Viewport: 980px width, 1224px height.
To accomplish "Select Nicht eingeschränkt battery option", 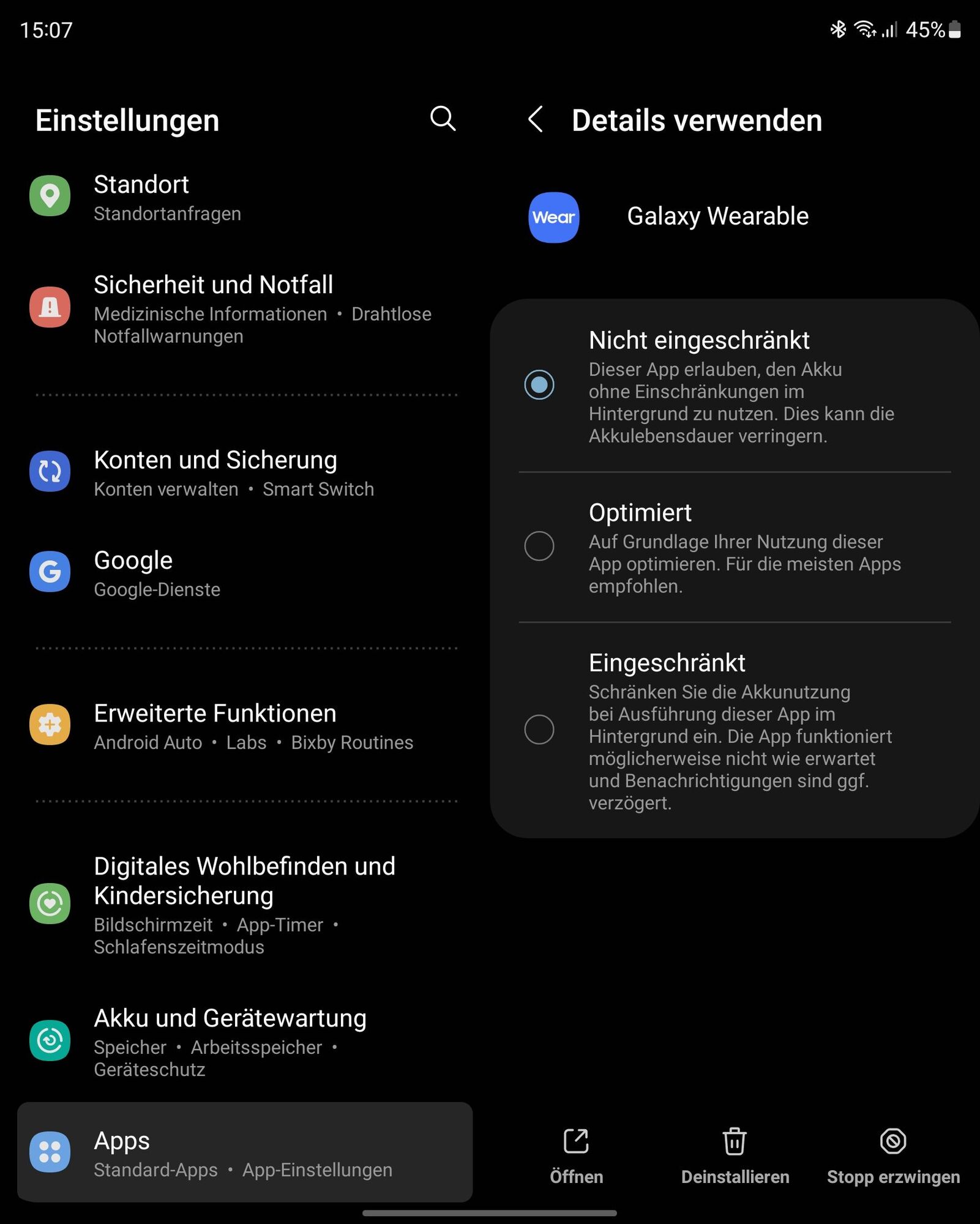I will [x=539, y=385].
